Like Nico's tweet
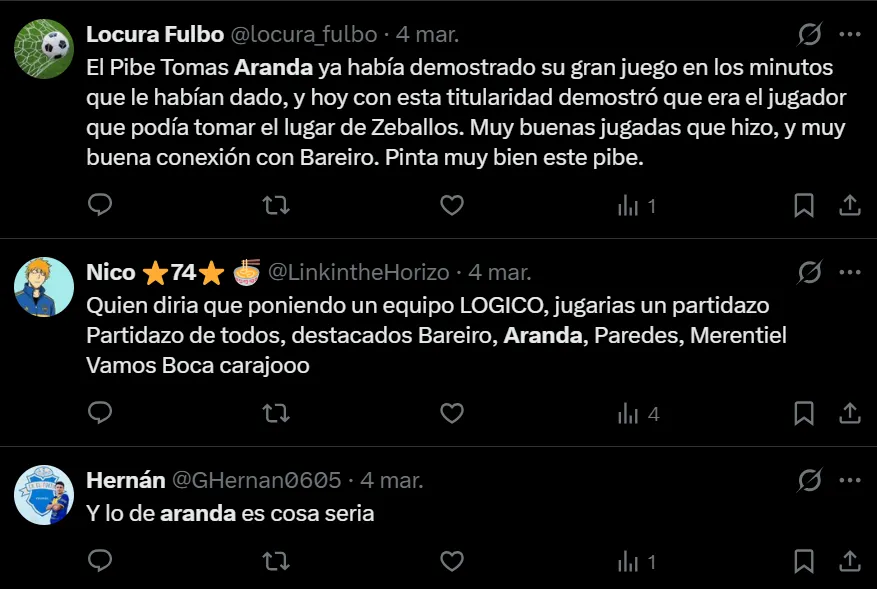The image size is (877, 589). [452, 413]
